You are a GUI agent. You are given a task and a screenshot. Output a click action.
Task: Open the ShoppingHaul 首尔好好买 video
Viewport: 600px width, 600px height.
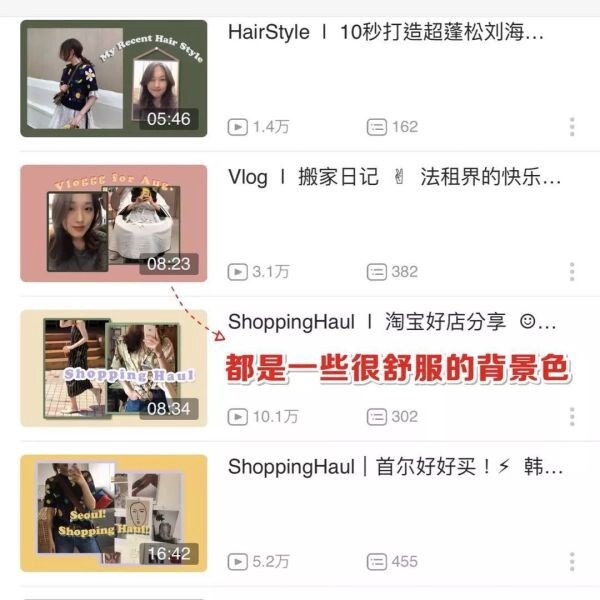coord(113,513)
